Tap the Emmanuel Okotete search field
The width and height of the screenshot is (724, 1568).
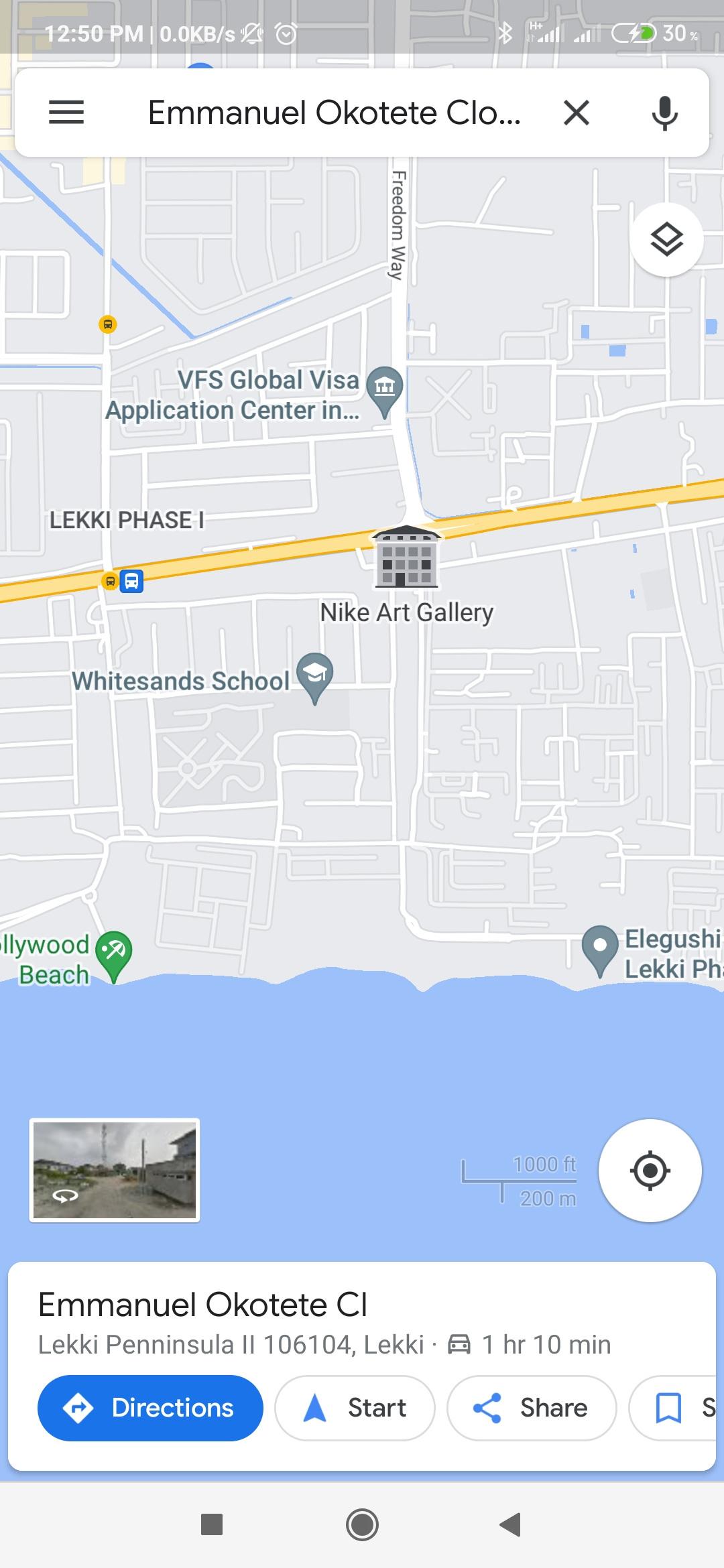point(334,113)
